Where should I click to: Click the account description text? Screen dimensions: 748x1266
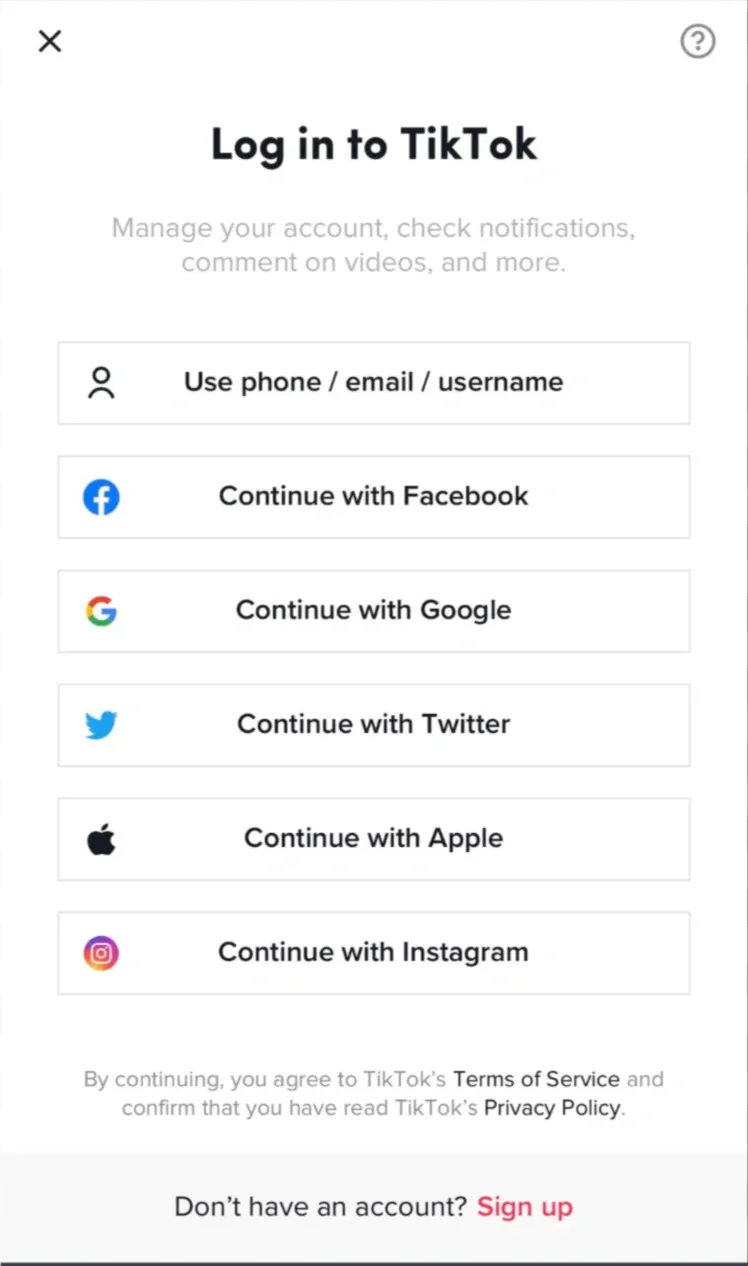pyautogui.click(x=374, y=245)
